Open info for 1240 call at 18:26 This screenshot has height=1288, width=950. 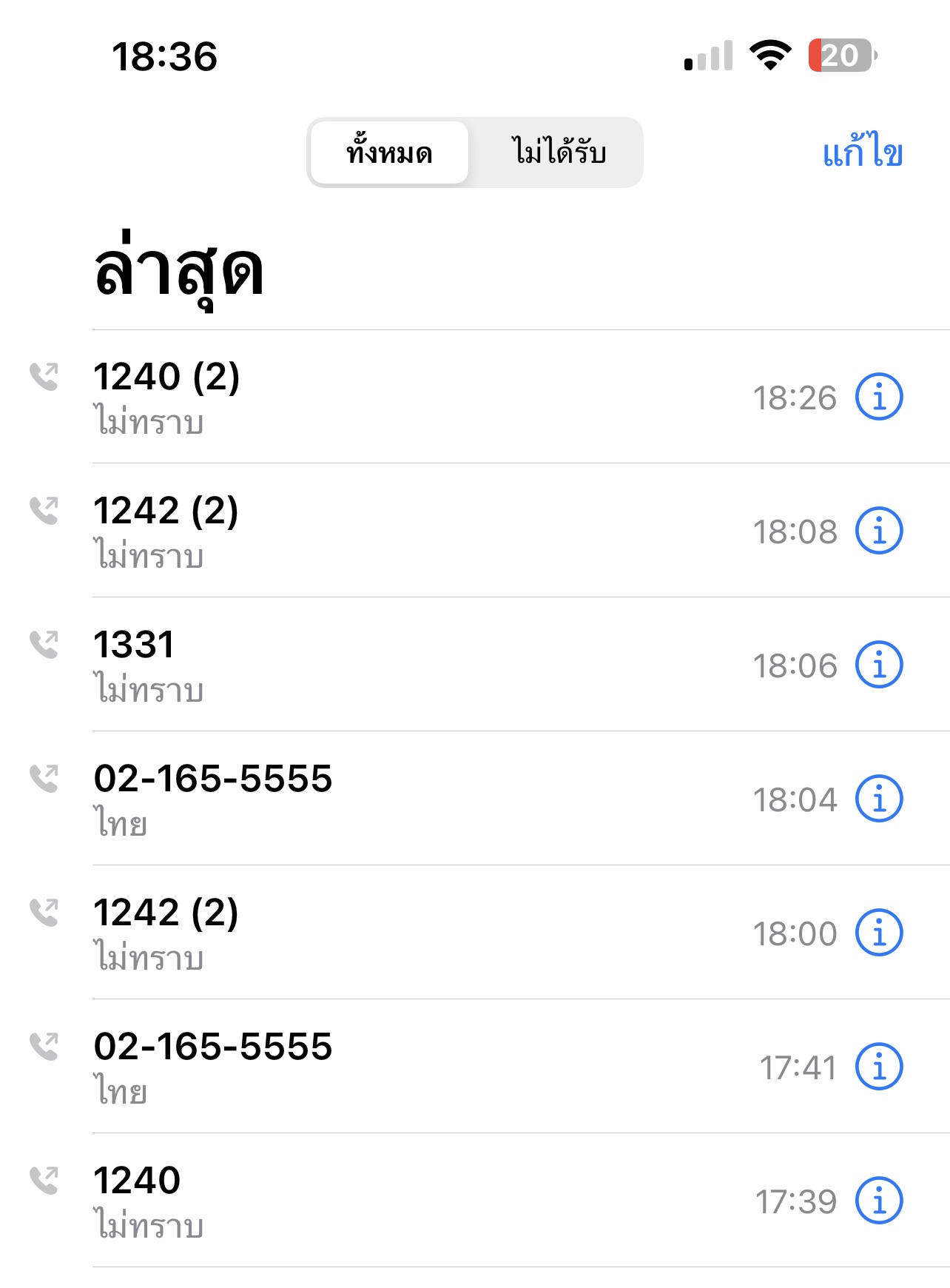pyautogui.click(x=879, y=397)
